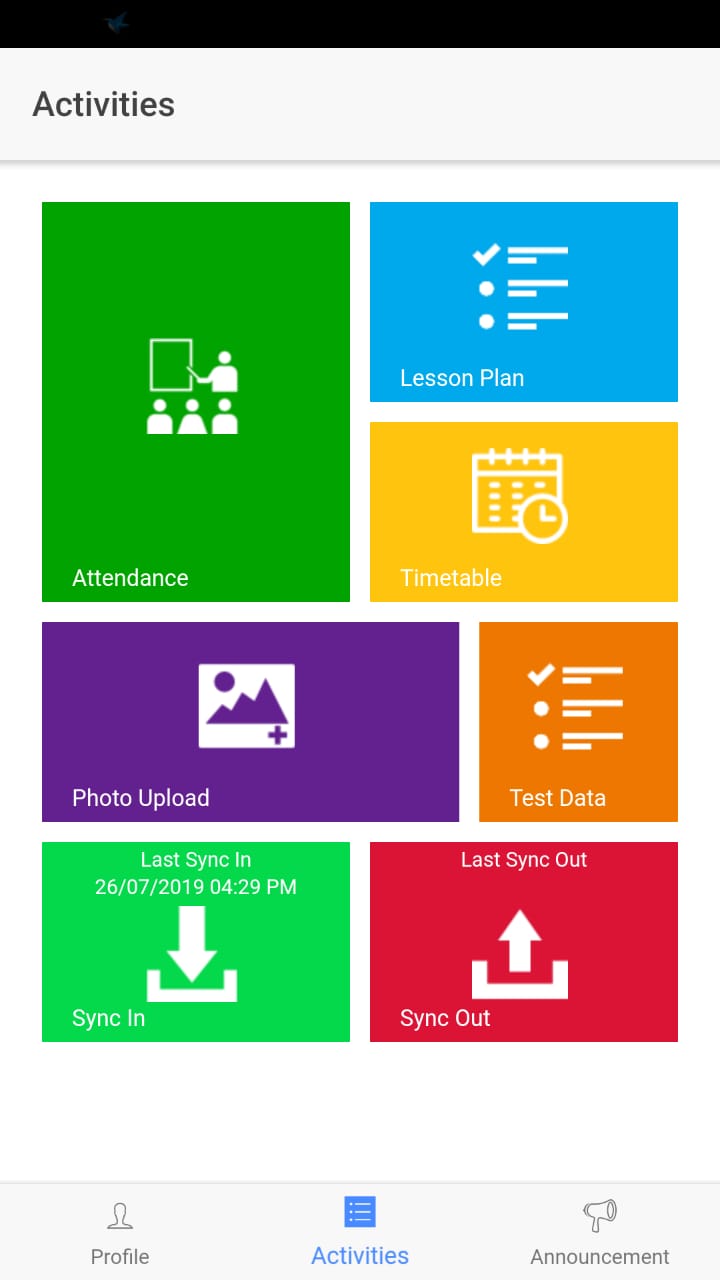Viewport: 720px width, 1280px height.
Task: Go to the Announcement tab
Action: [x=600, y=1232]
